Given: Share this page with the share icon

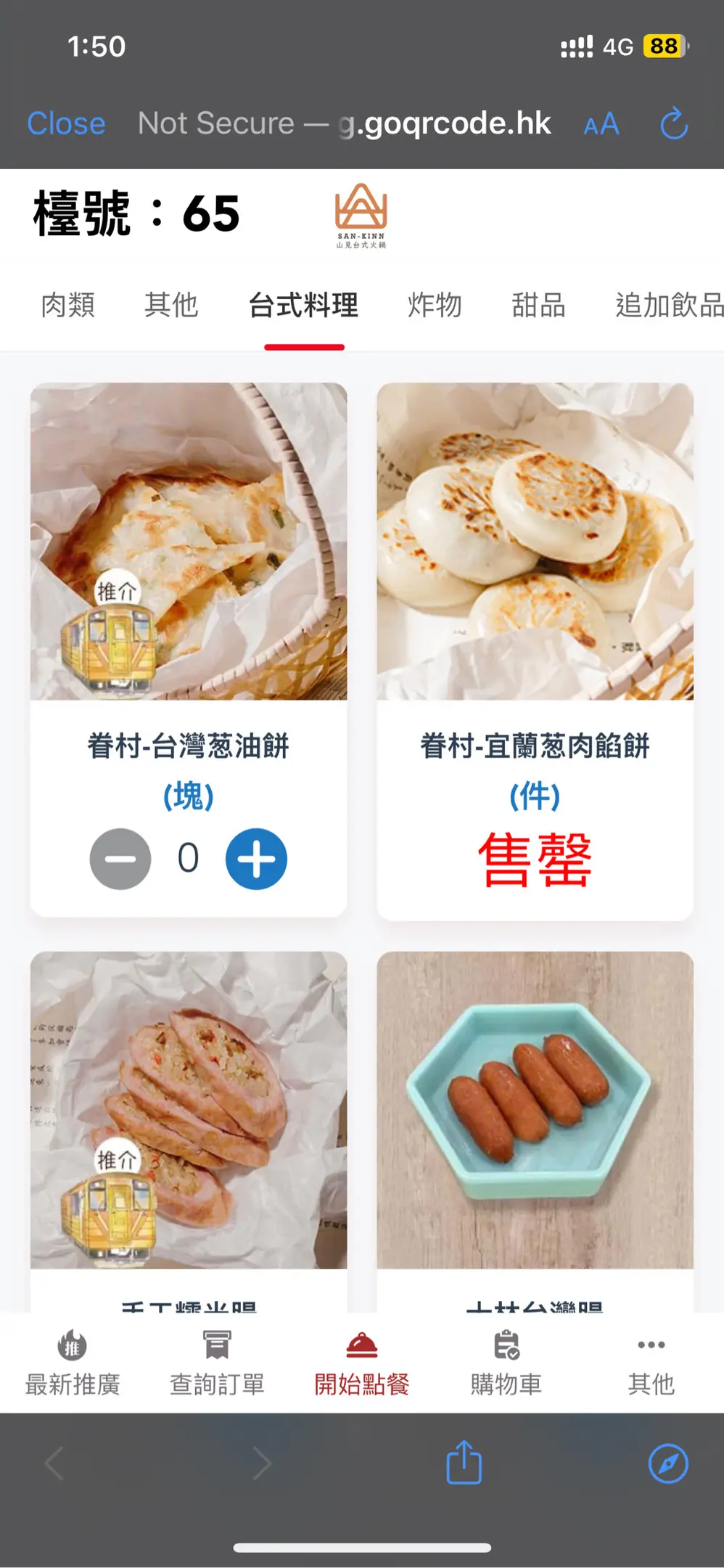Looking at the screenshot, I should 464,1463.
